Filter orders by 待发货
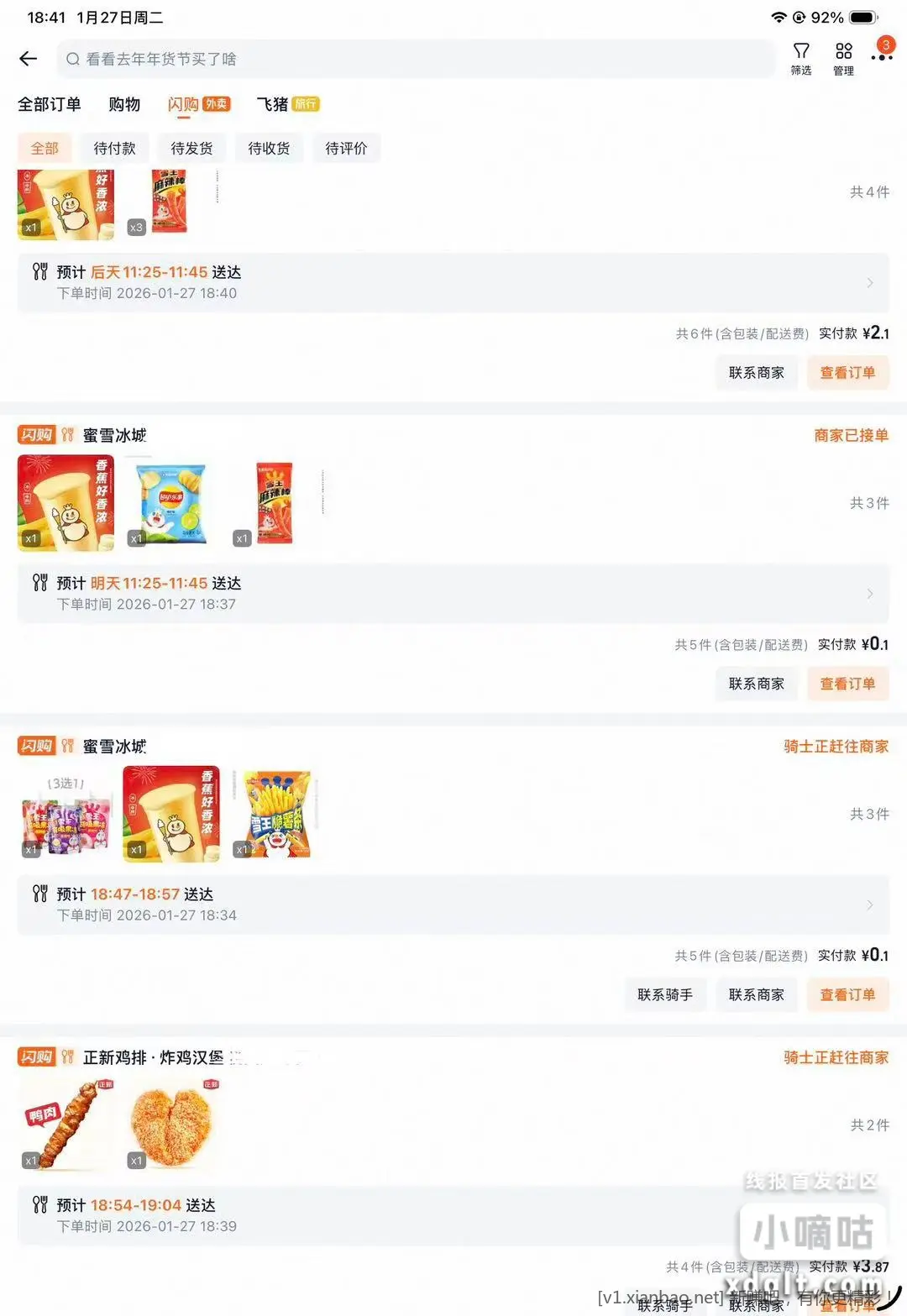The image size is (907, 1316). click(x=192, y=149)
